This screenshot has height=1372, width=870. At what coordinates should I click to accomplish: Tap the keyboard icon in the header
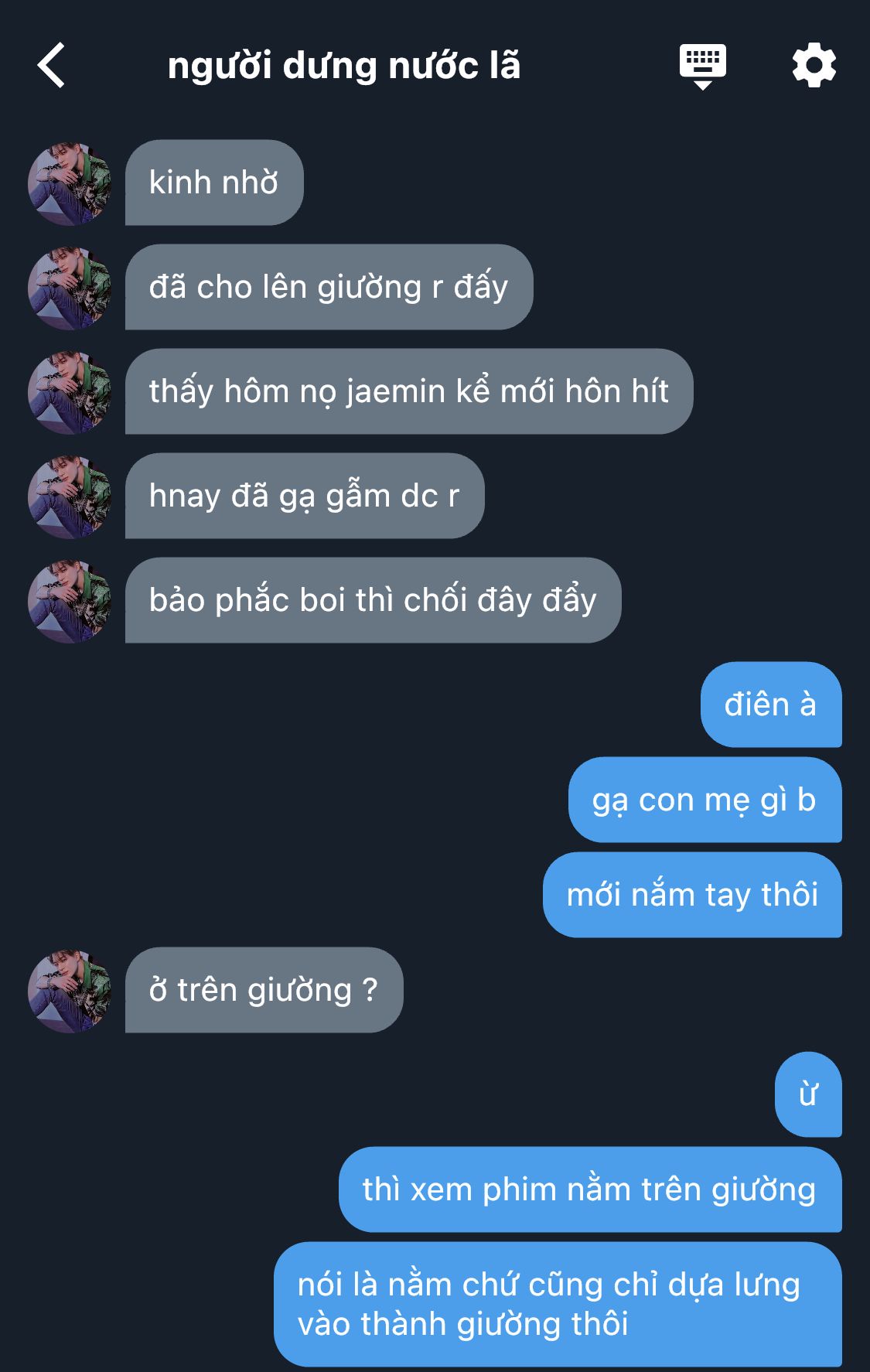click(x=702, y=66)
